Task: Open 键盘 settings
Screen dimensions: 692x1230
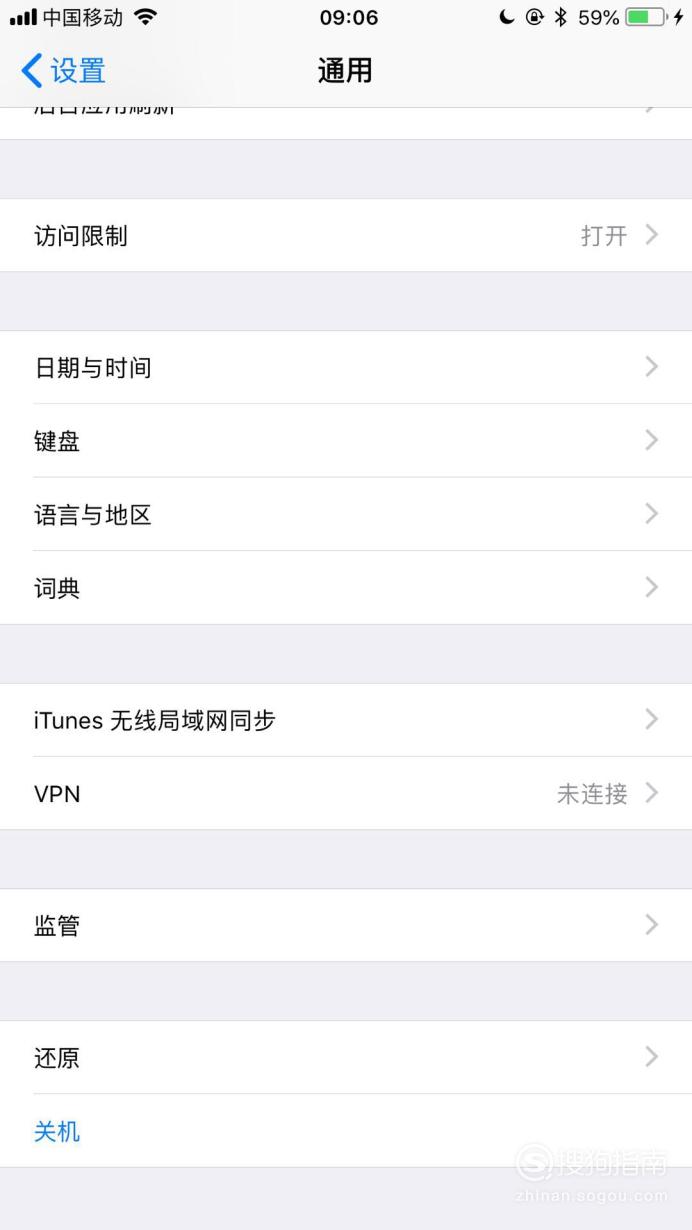Action: coord(346,440)
